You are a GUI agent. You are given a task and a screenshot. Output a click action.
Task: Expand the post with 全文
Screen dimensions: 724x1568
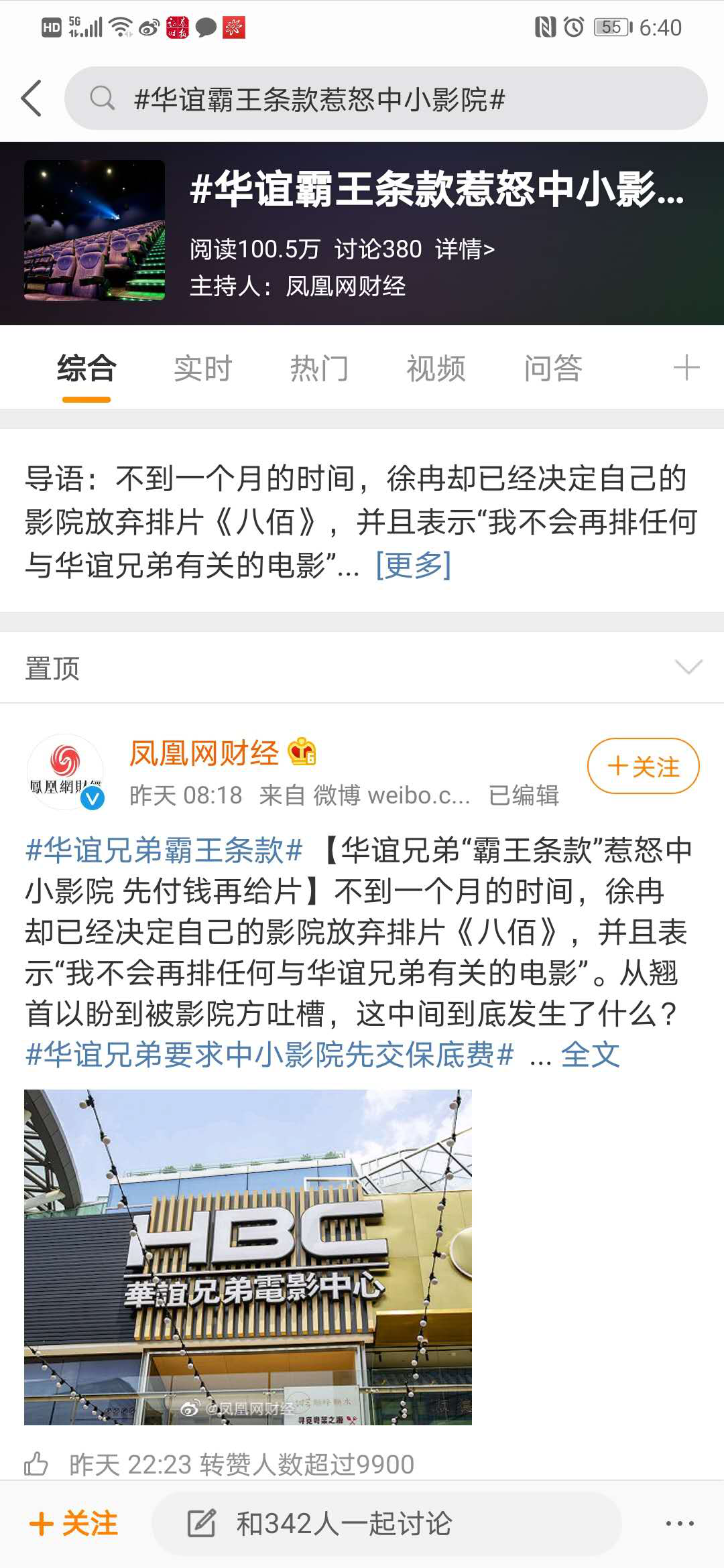pyautogui.click(x=590, y=1055)
